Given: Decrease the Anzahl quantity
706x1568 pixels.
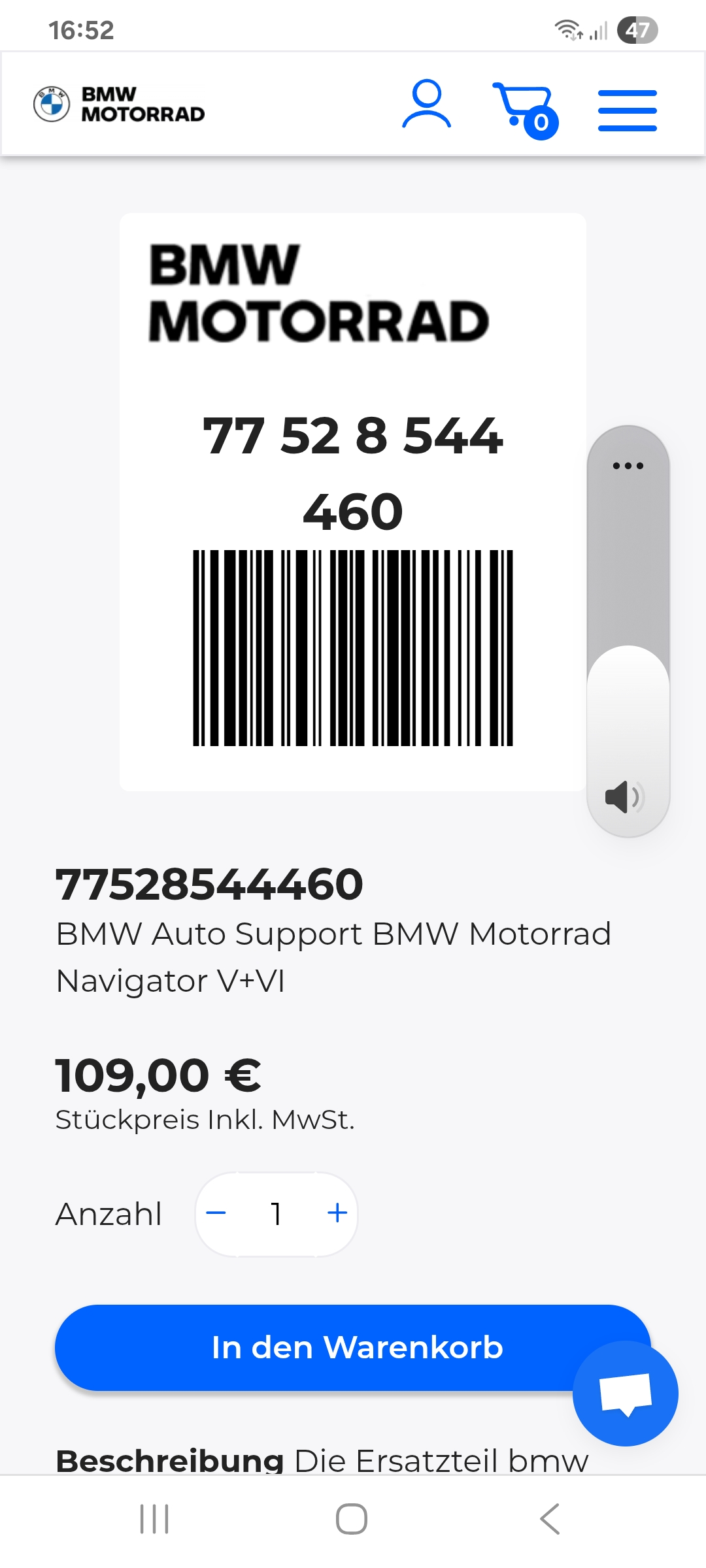Looking at the screenshot, I should click(216, 1214).
